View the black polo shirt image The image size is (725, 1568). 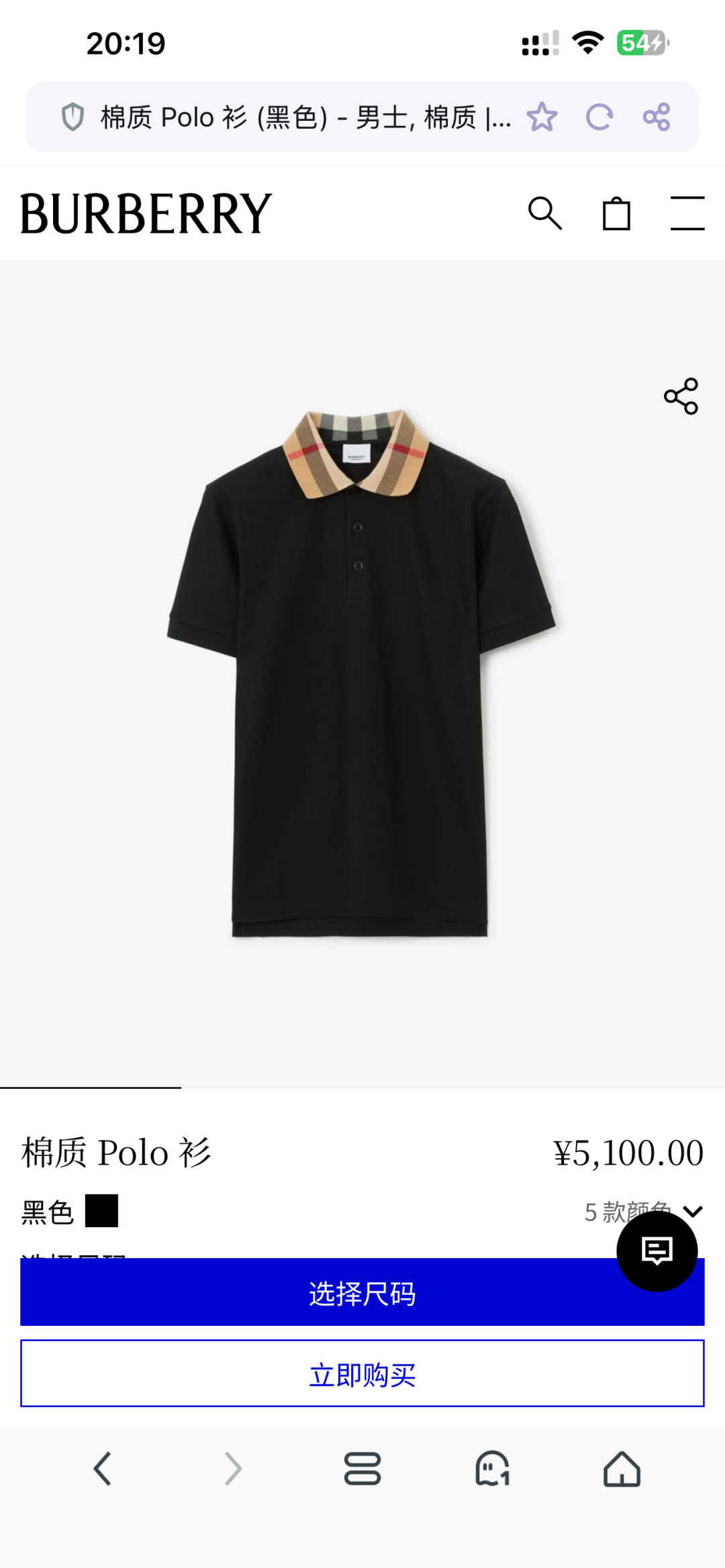(x=361, y=671)
